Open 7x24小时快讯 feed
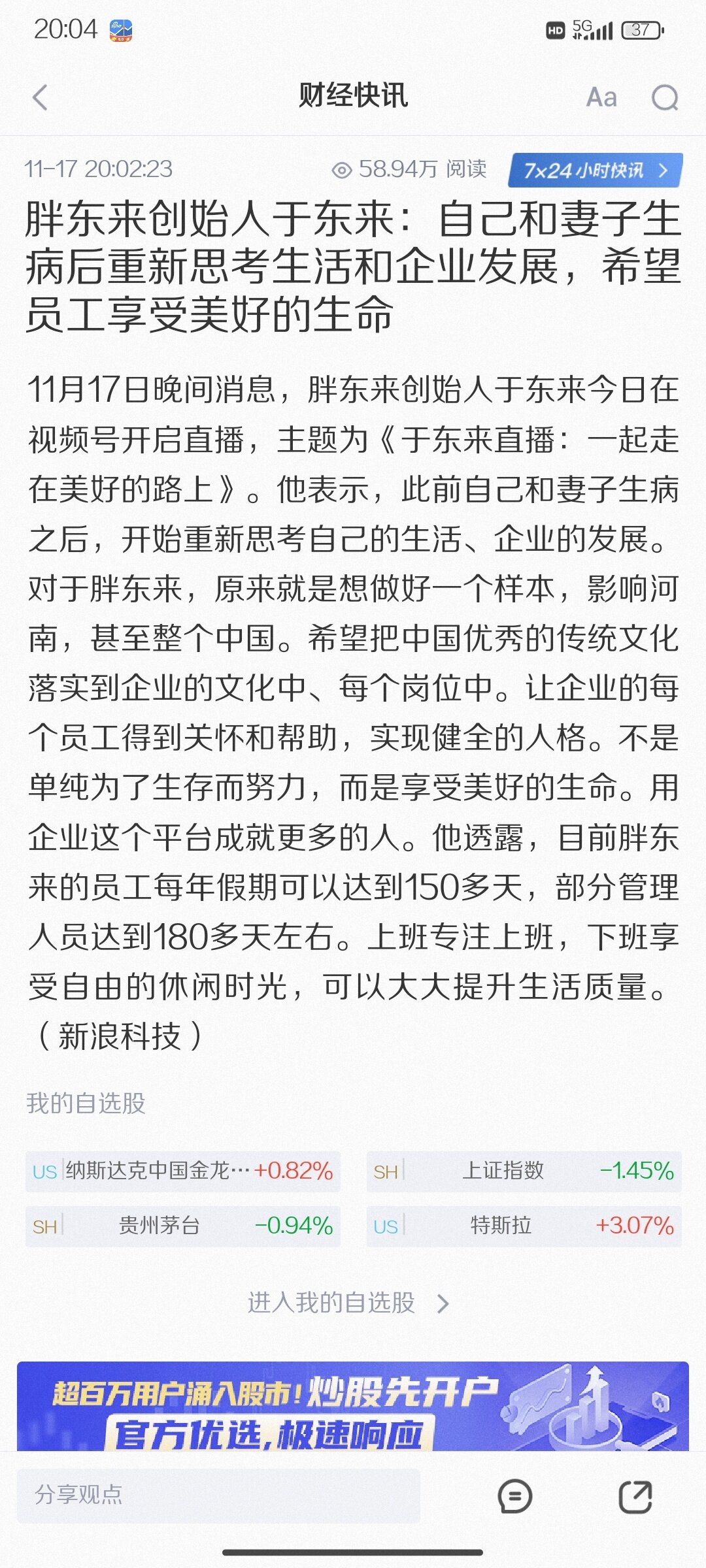This screenshot has height=1568, width=706. pos(596,171)
